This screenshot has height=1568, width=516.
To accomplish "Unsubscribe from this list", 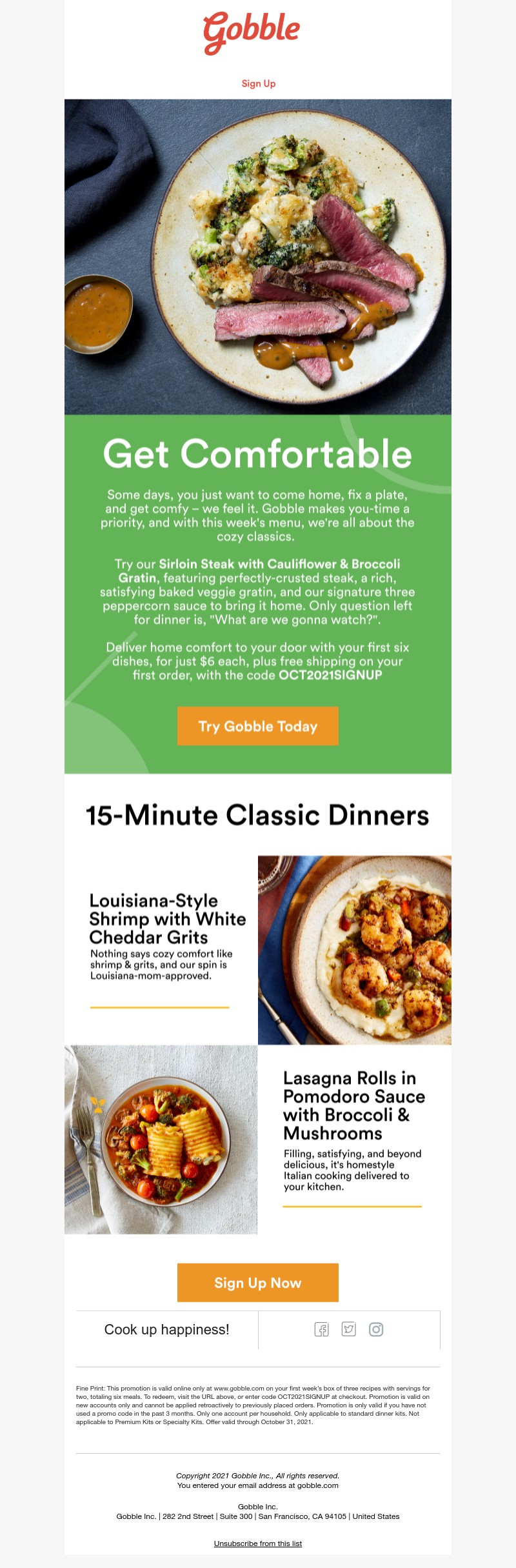I will click(257, 1543).
